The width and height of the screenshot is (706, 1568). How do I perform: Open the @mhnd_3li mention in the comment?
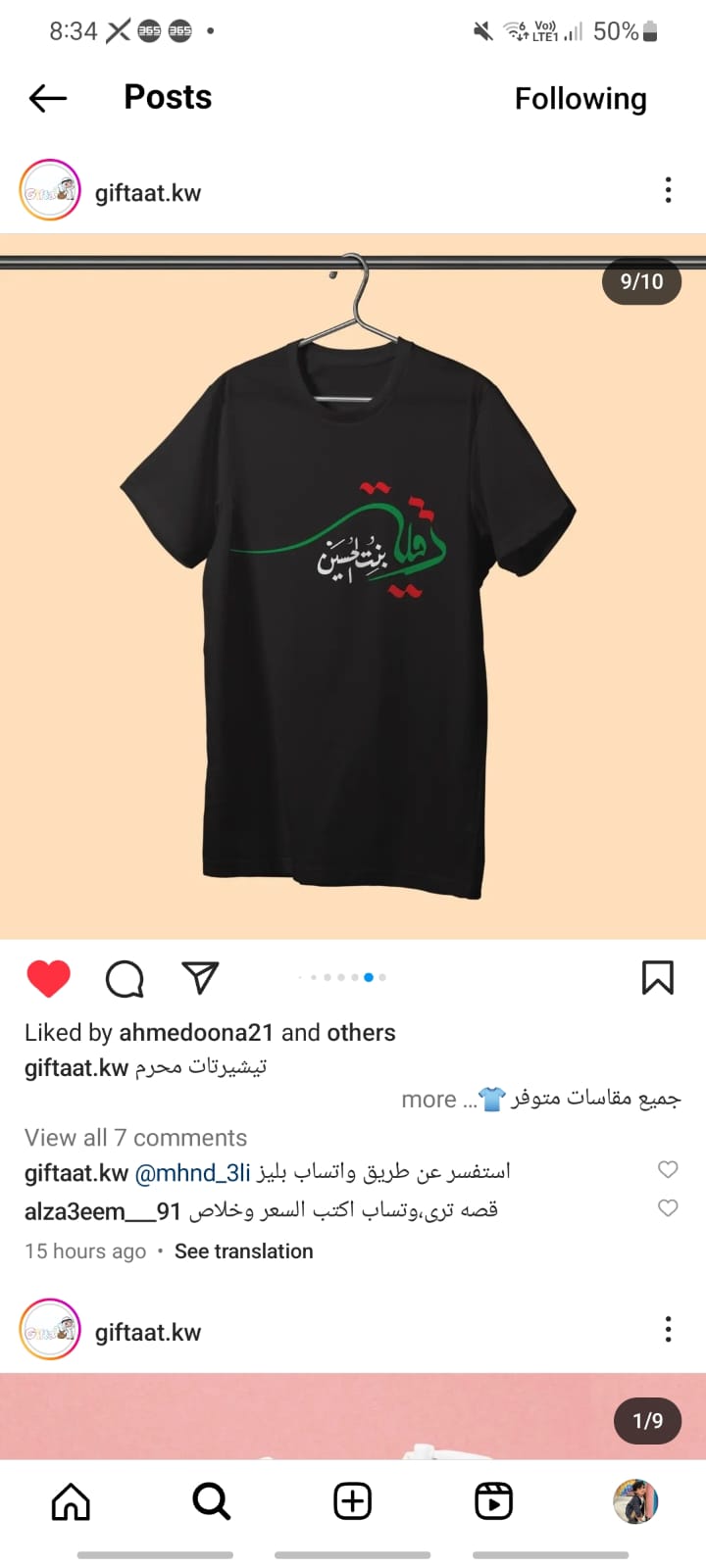pyautogui.click(x=192, y=1173)
